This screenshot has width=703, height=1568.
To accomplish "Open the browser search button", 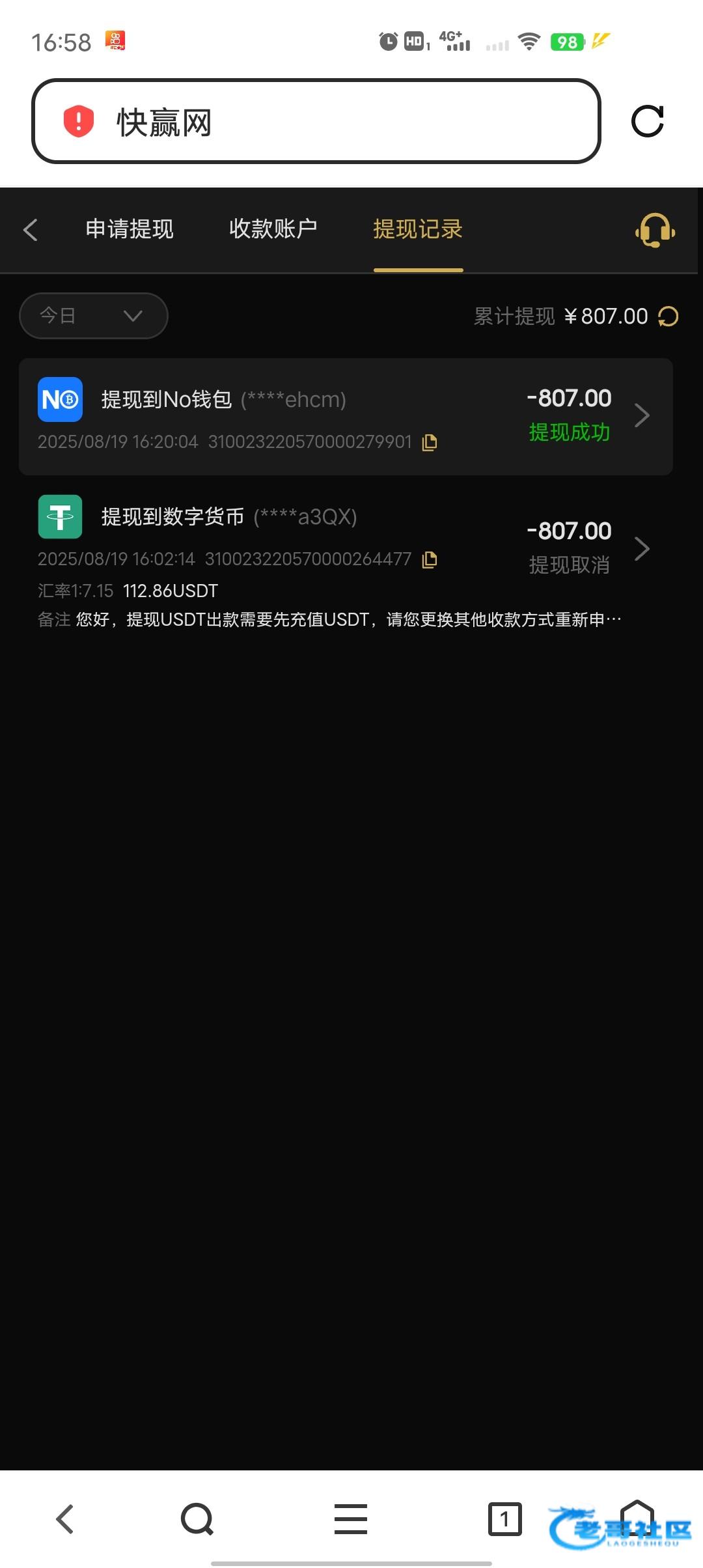I will pyautogui.click(x=197, y=1520).
